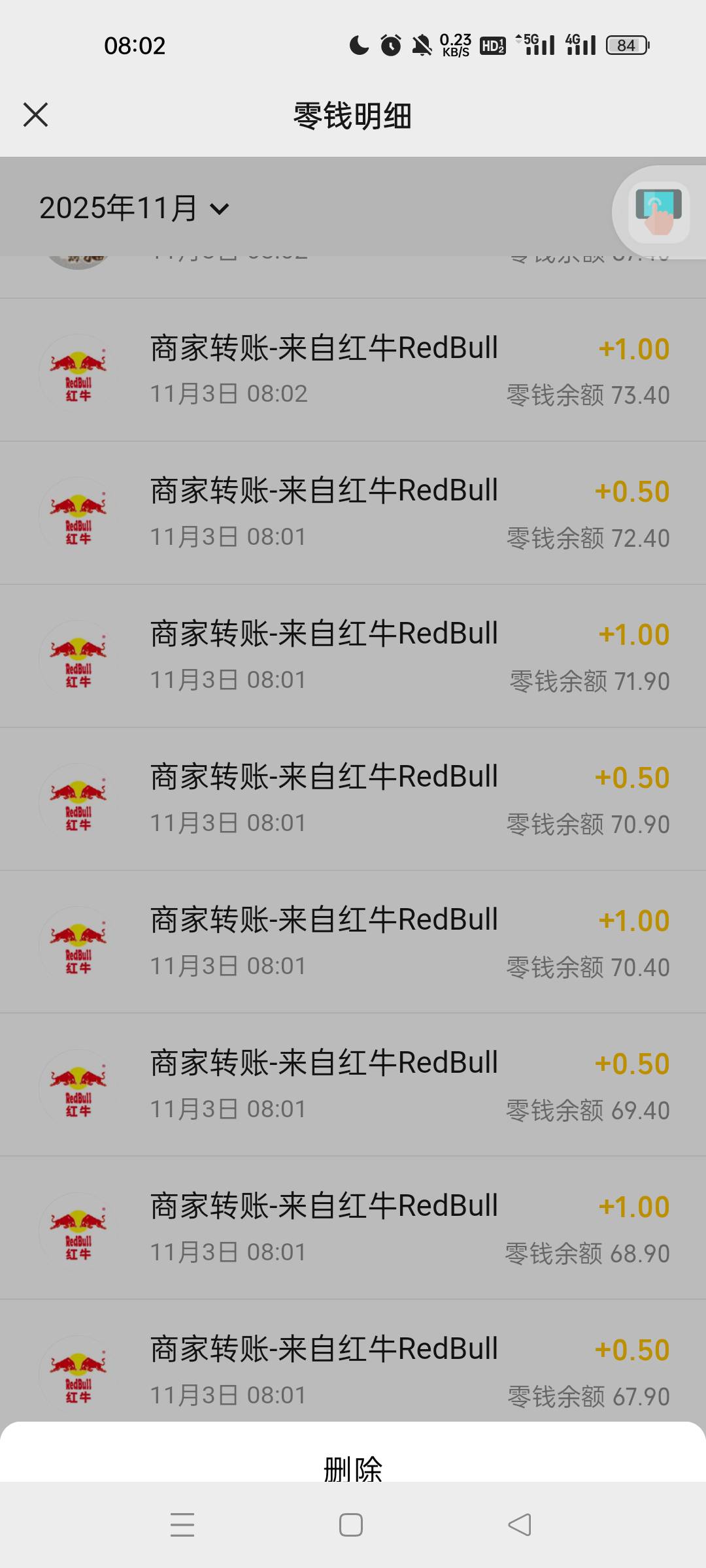
Task: Go back using the system back button
Action: [520, 1525]
